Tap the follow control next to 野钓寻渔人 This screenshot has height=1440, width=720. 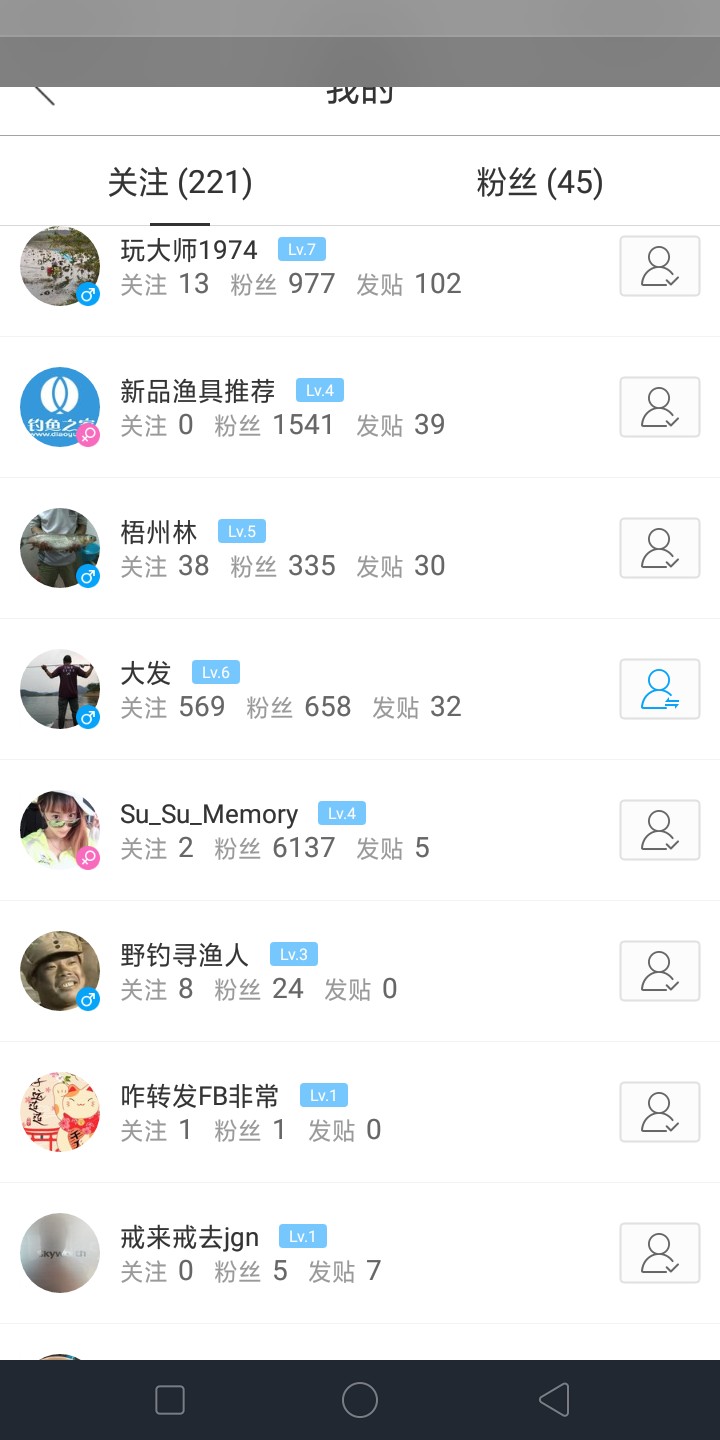(659, 971)
